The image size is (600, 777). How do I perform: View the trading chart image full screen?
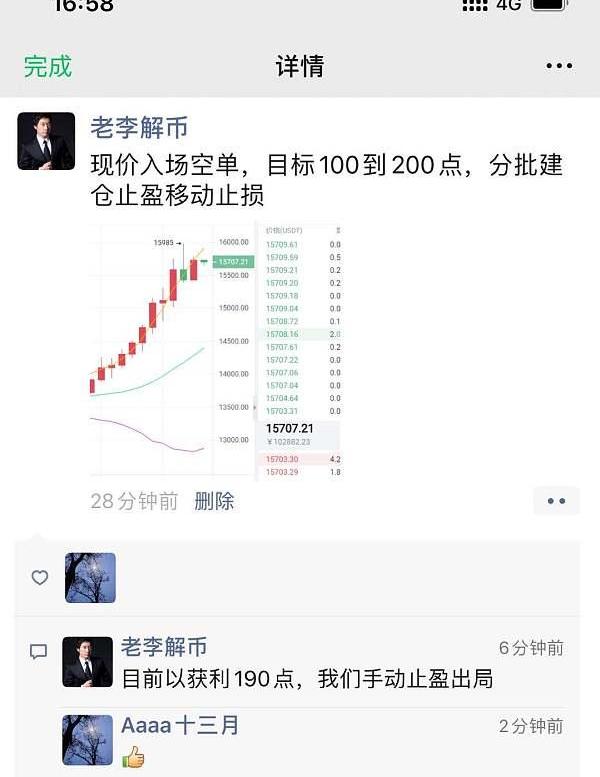pyautogui.click(x=215, y=350)
